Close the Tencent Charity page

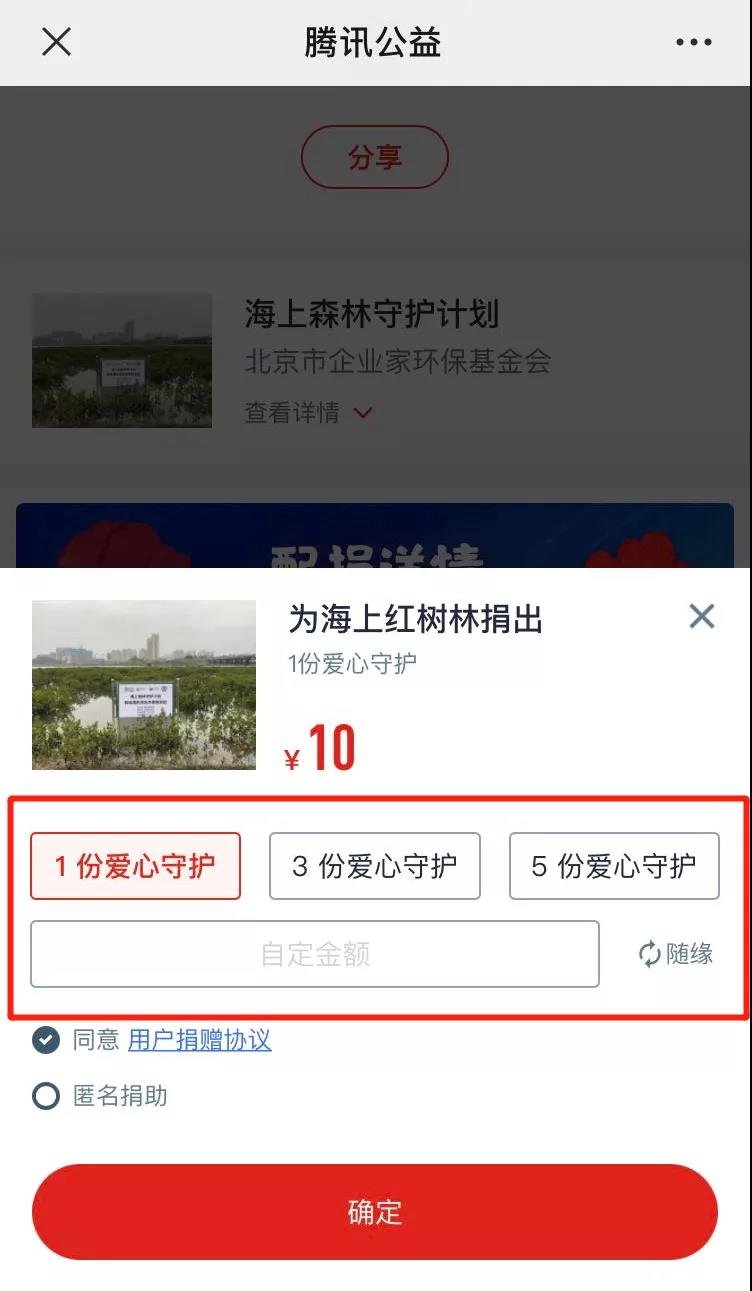pos(56,42)
